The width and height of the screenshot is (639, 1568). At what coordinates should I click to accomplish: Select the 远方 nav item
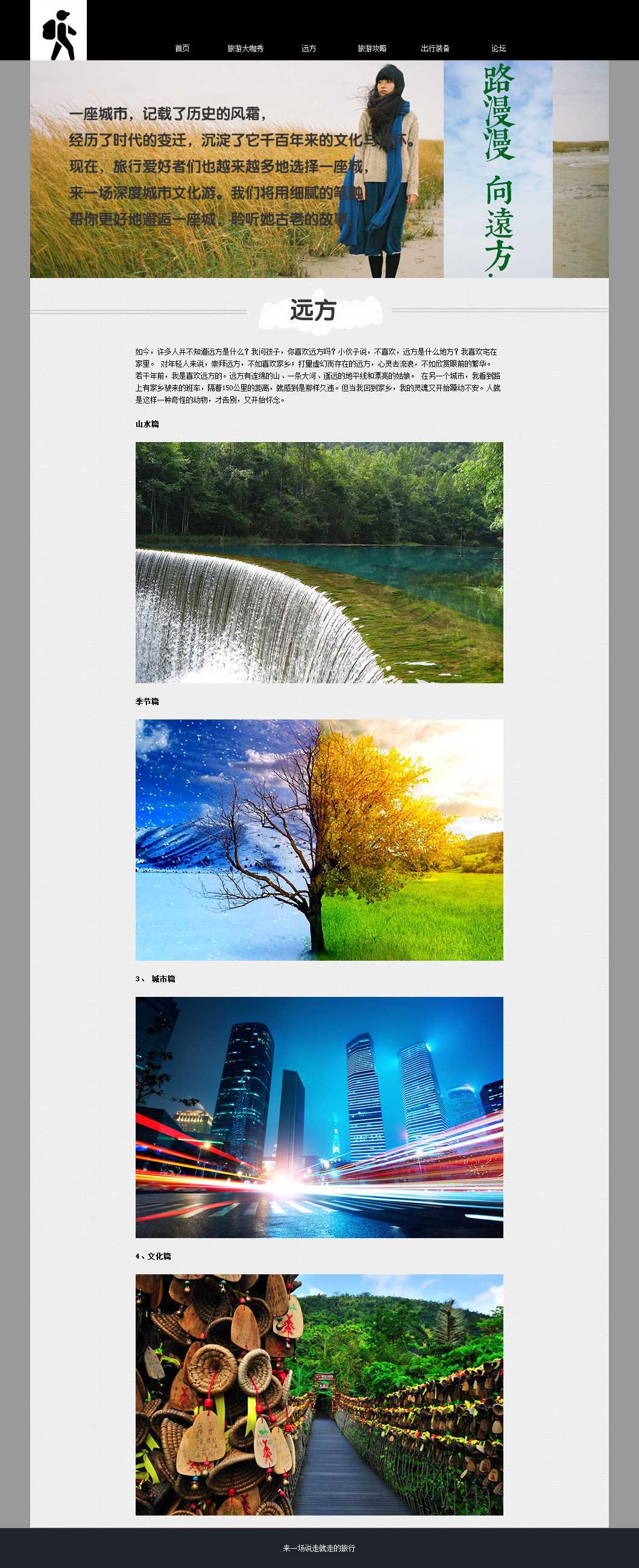click(309, 48)
